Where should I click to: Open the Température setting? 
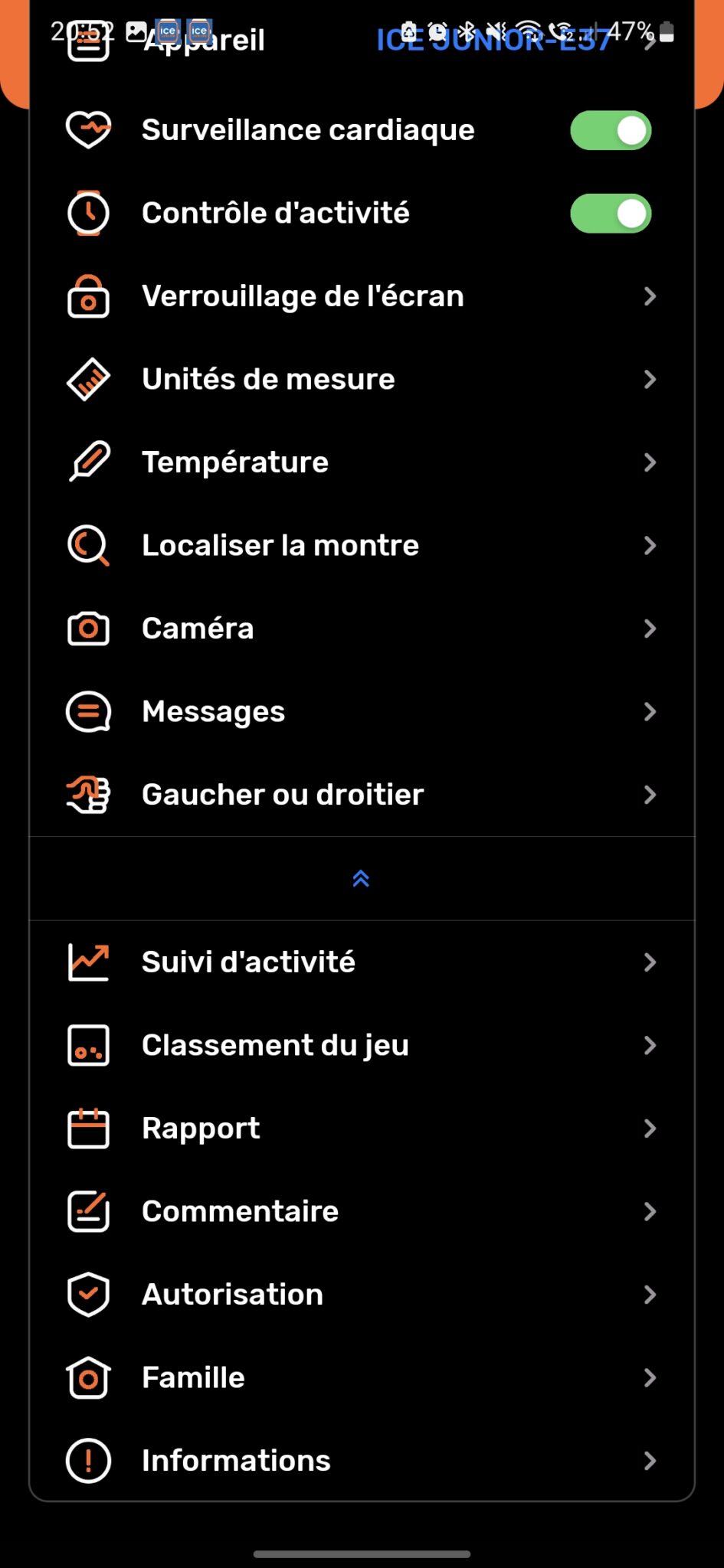tap(362, 462)
